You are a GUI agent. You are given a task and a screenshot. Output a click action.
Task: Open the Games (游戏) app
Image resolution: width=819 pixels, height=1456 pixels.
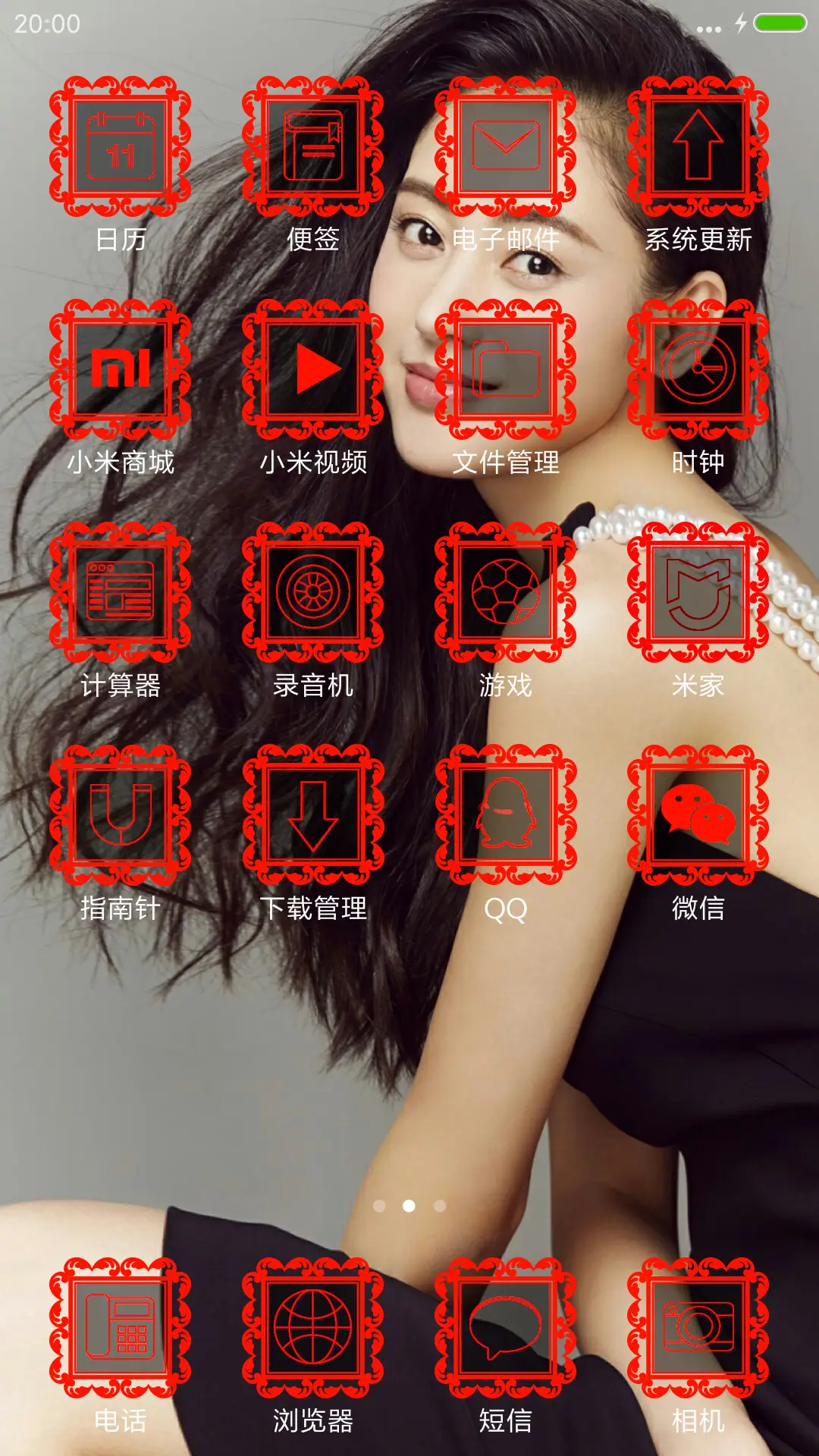pyautogui.click(x=506, y=595)
